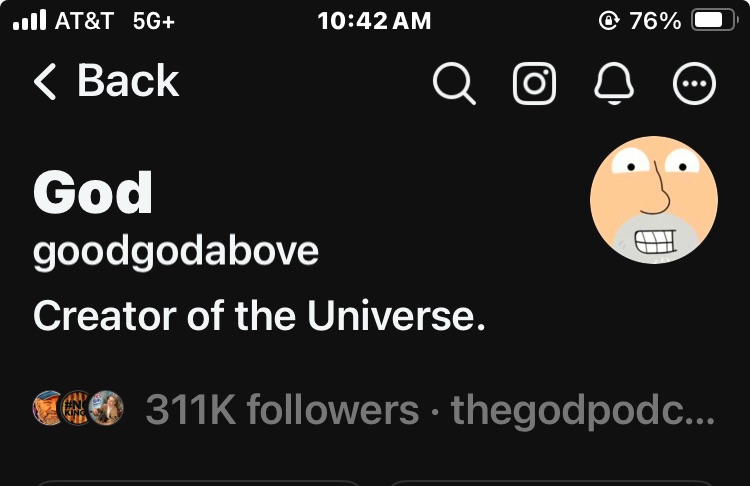Open the thegodpodc... link

583,409
